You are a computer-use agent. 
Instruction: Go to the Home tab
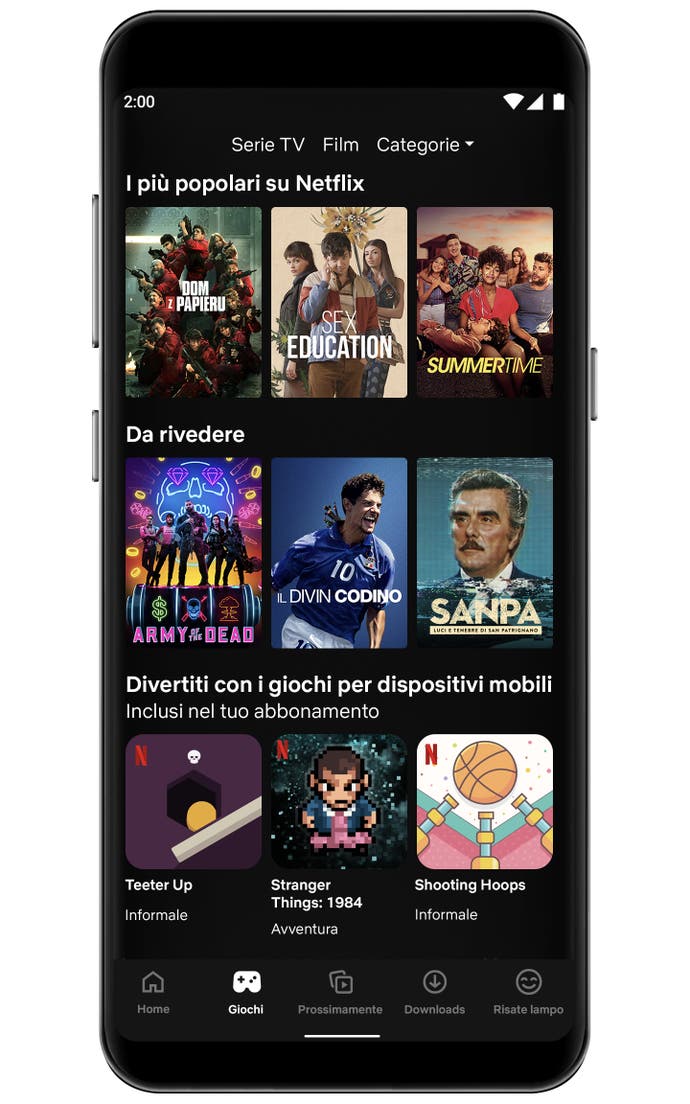153,992
